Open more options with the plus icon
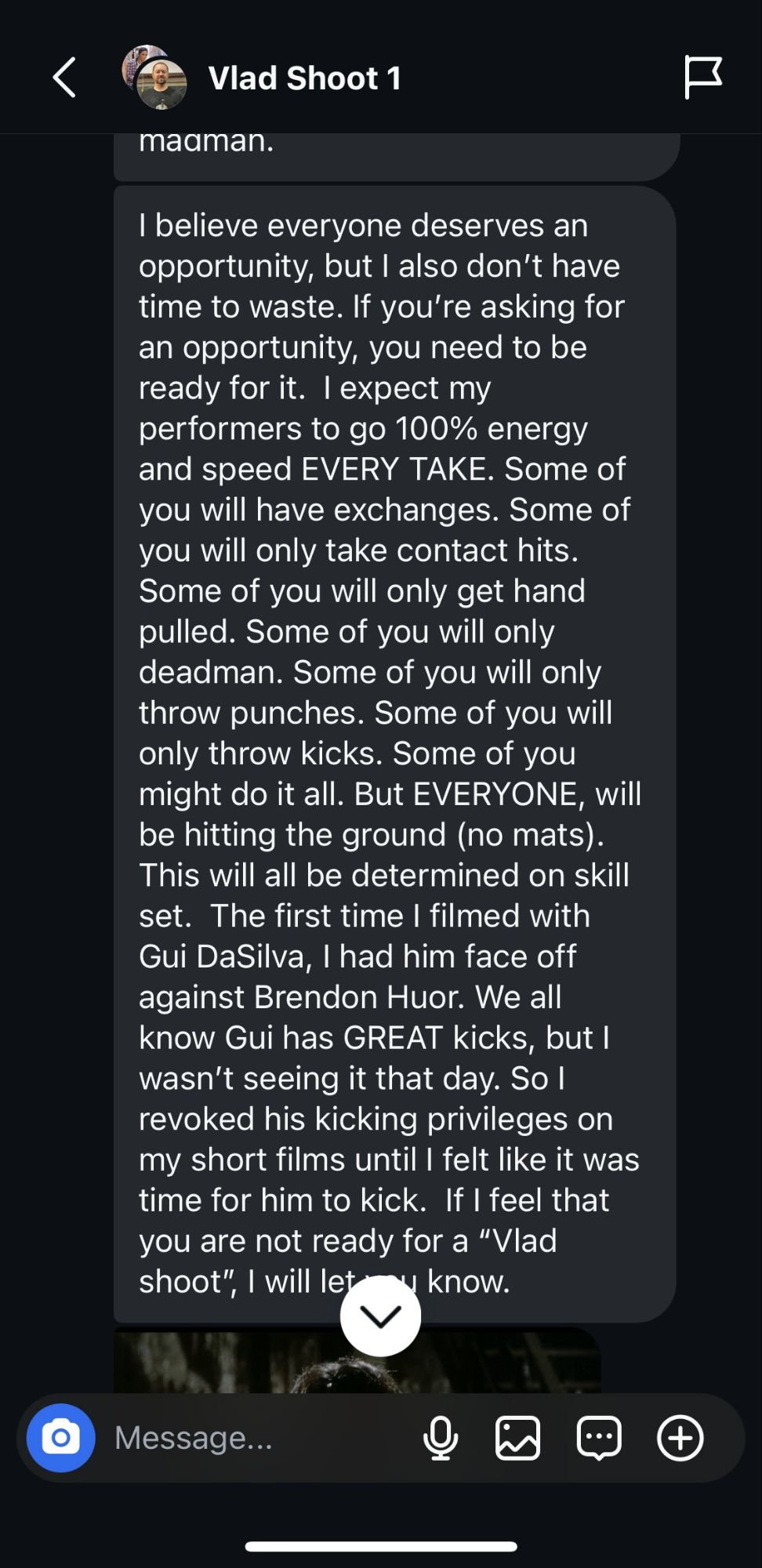Image resolution: width=762 pixels, height=1568 pixels. pyautogui.click(x=680, y=1438)
